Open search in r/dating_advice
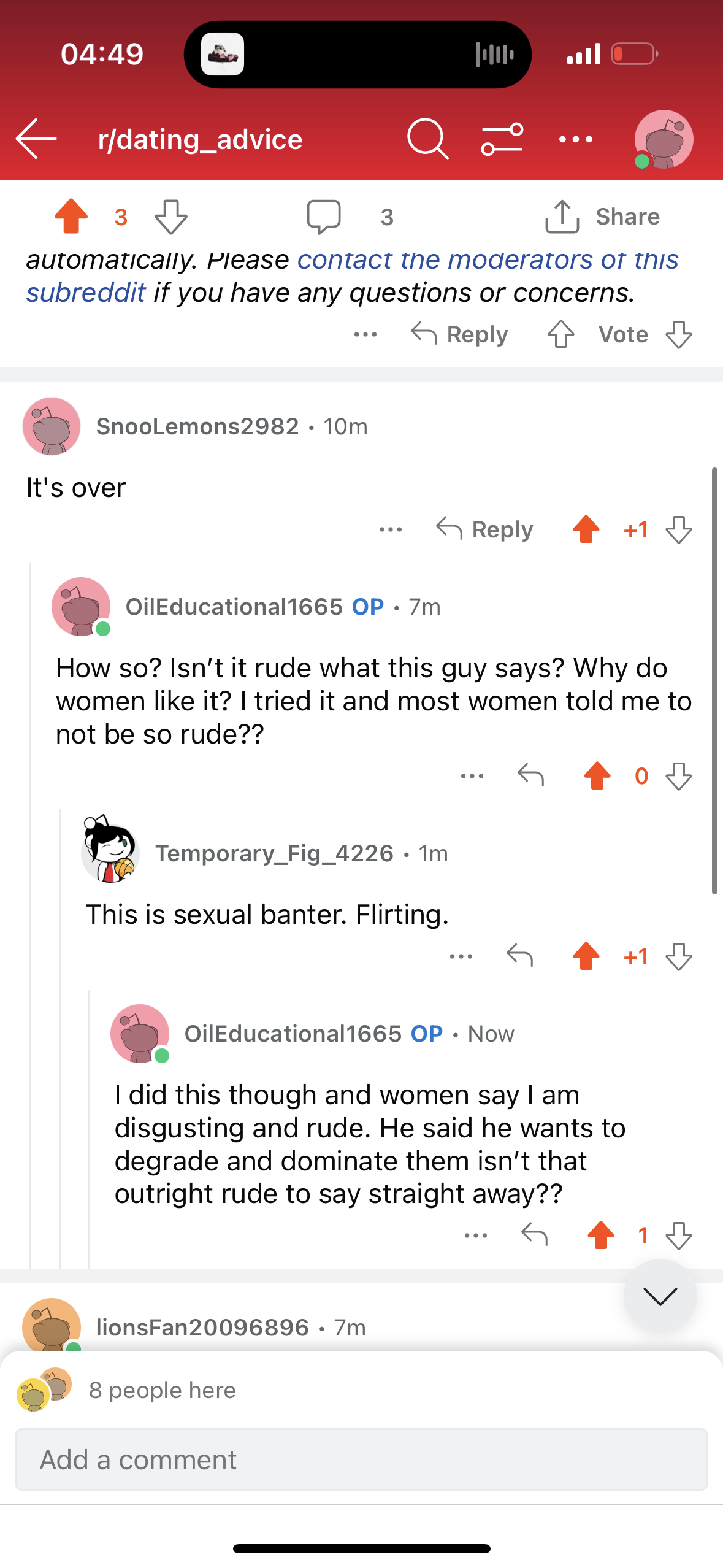This screenshot has height=1568, width=723. (x=428, y=139)
